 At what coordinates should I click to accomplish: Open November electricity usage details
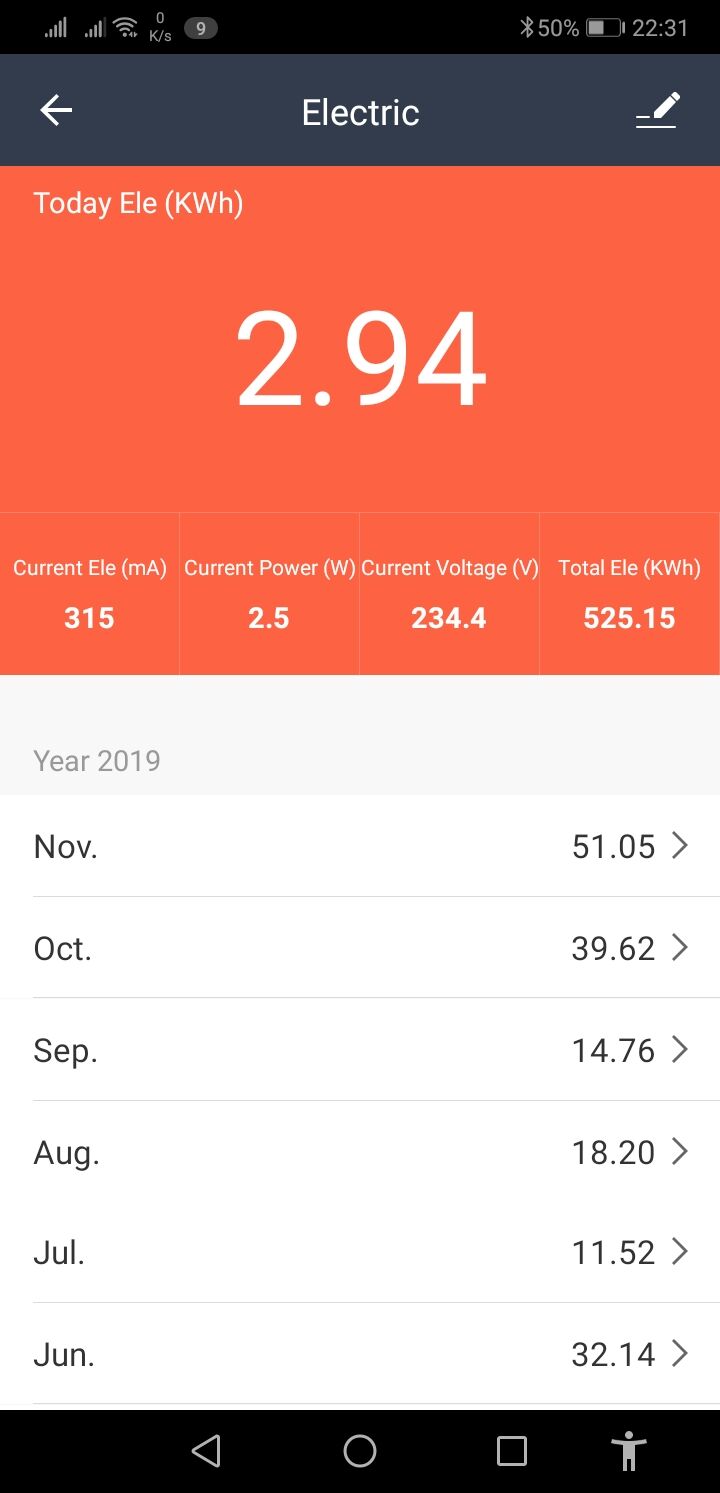click(360, 846)
